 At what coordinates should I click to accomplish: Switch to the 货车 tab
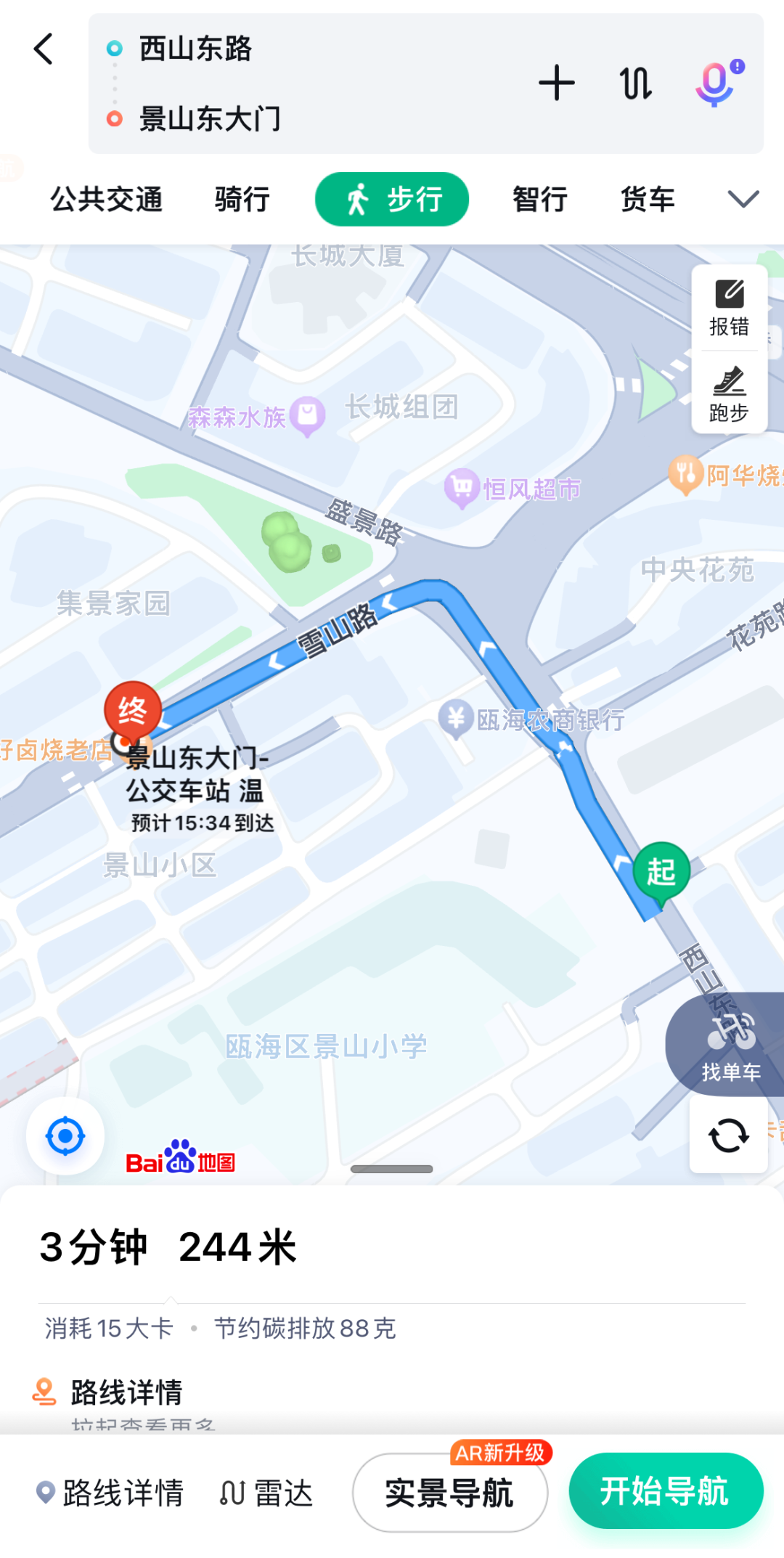click(648, 199)
